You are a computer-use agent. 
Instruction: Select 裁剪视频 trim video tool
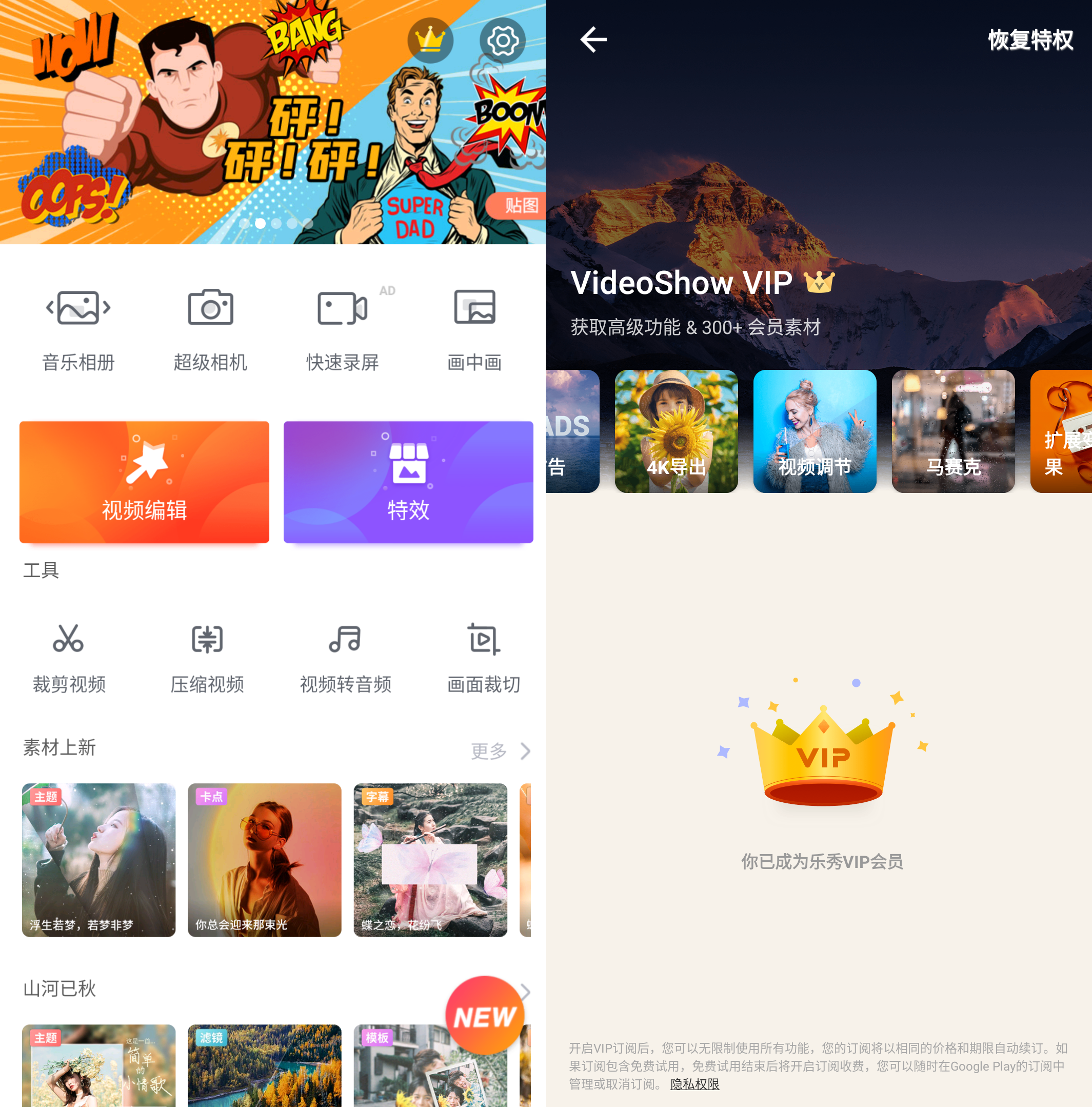pos(69,658)
